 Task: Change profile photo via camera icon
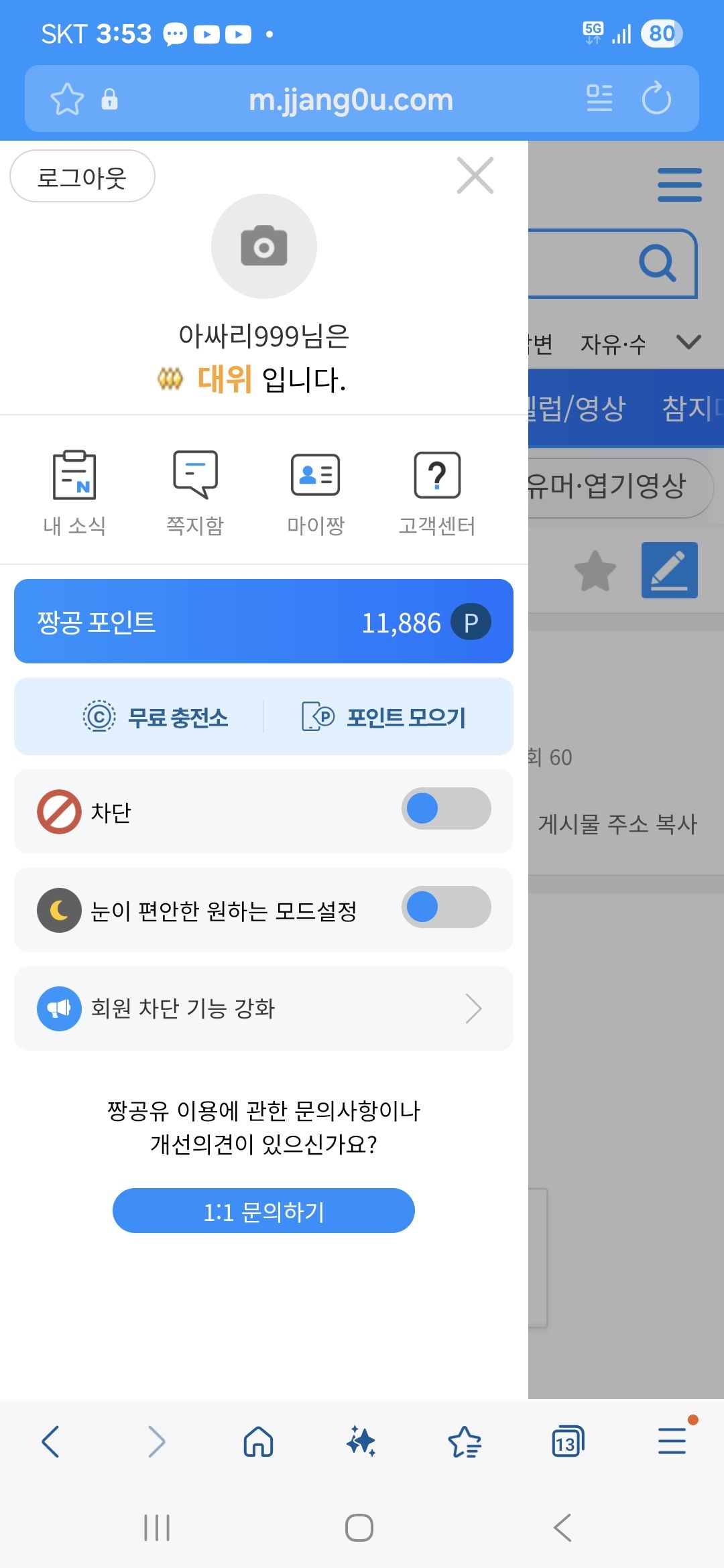coord(263,246)
